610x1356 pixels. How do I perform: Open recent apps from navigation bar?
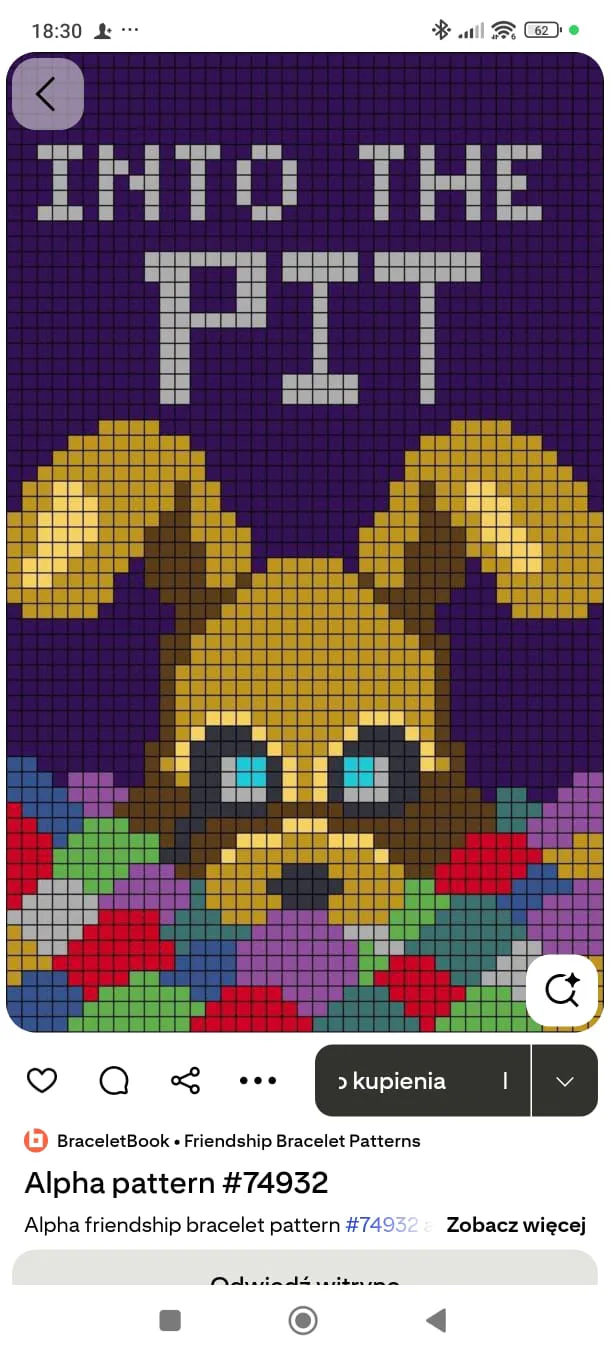coord(170,1321)
